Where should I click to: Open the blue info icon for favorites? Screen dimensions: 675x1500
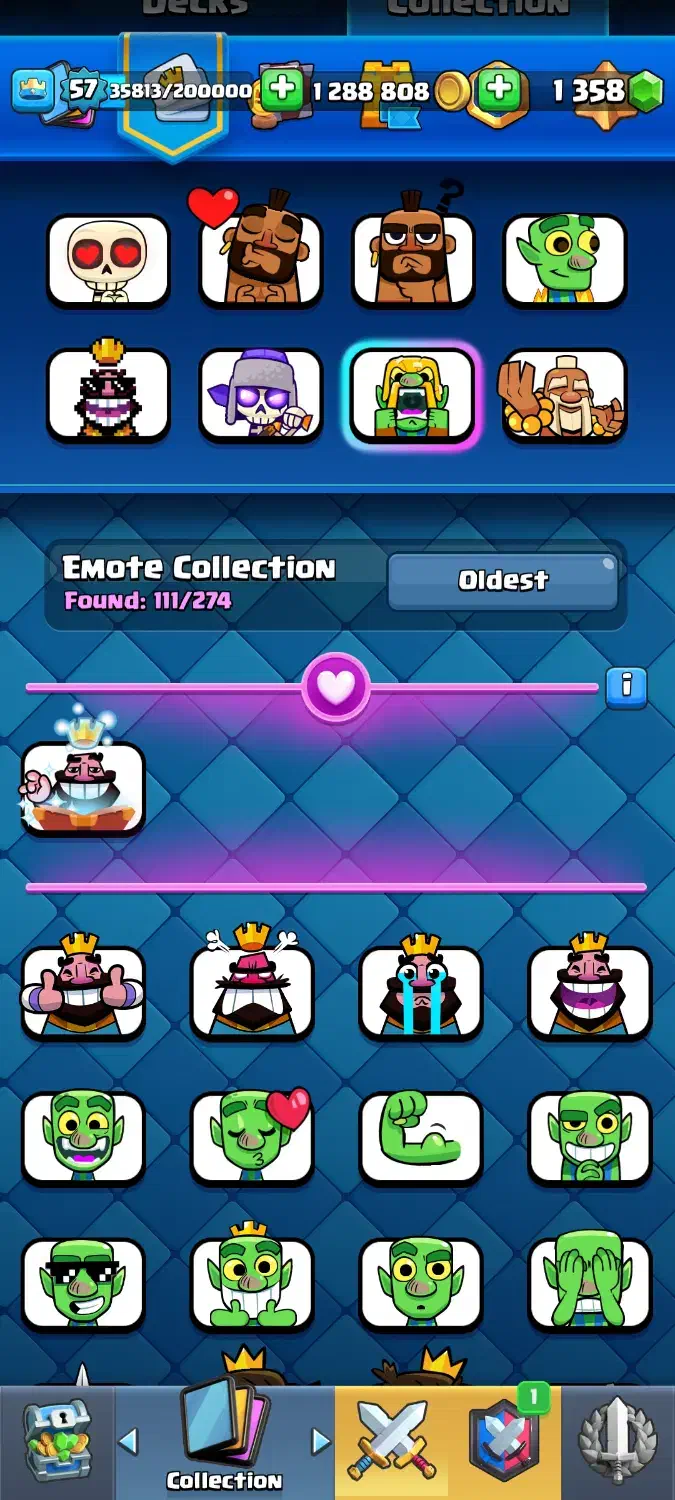click(x=627, y=686)
